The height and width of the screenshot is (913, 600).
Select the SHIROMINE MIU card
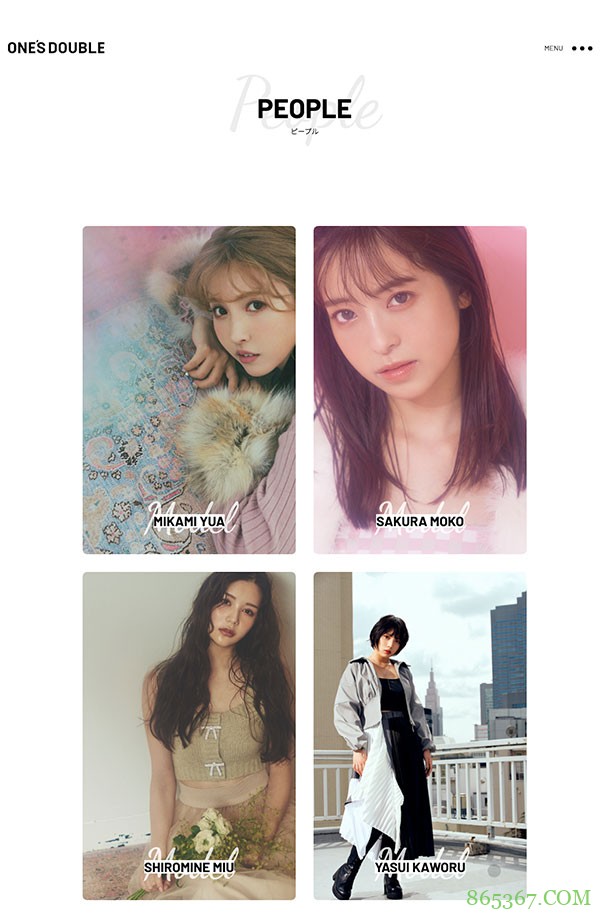point(189,735)
